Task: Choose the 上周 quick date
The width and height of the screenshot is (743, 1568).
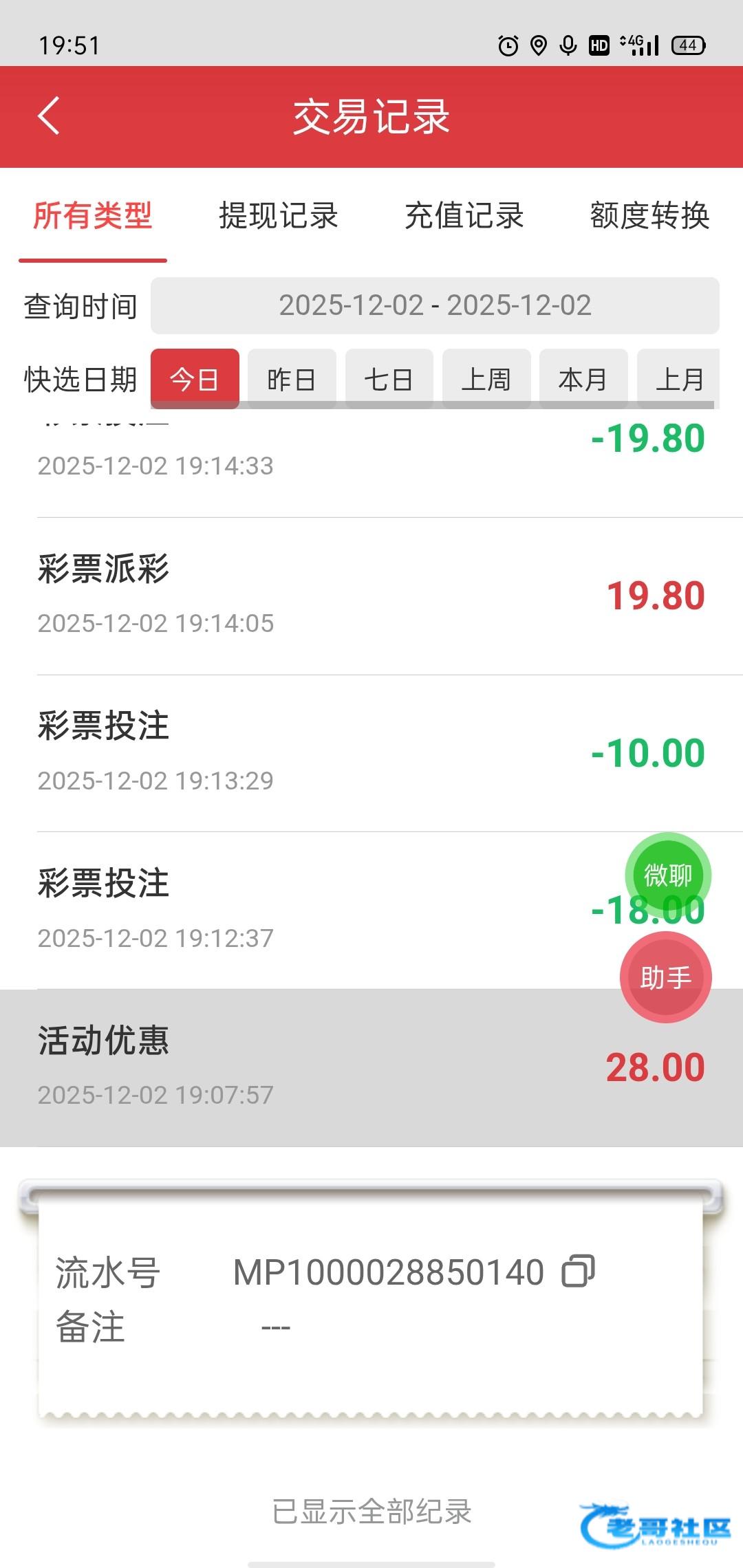Action: tap(486, 379)
